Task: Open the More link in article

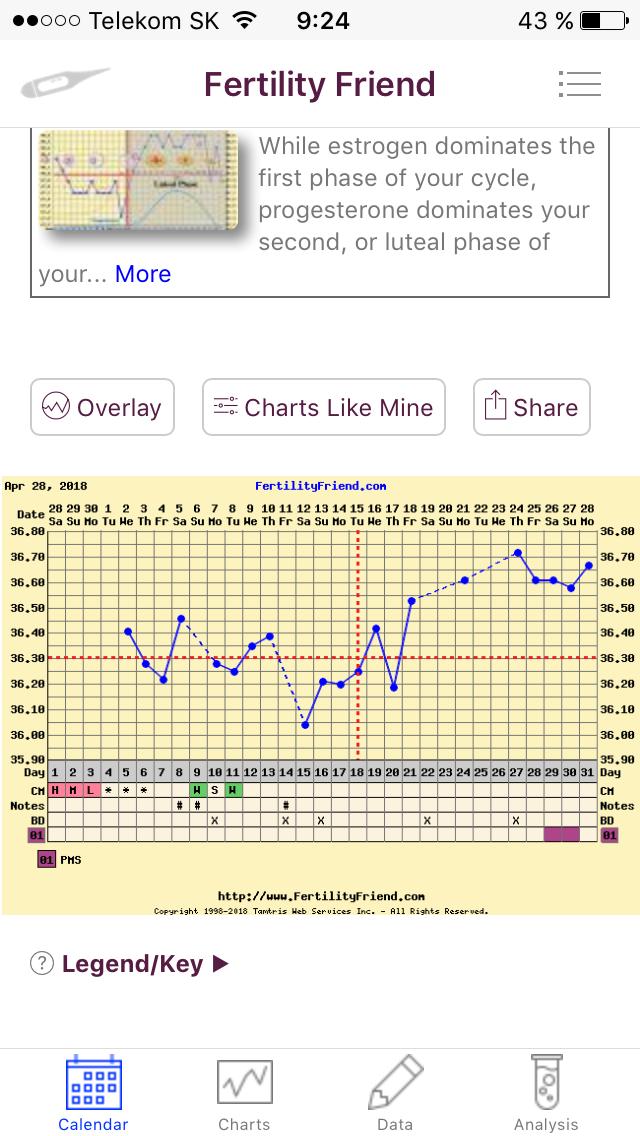Action: pos(143,274)
